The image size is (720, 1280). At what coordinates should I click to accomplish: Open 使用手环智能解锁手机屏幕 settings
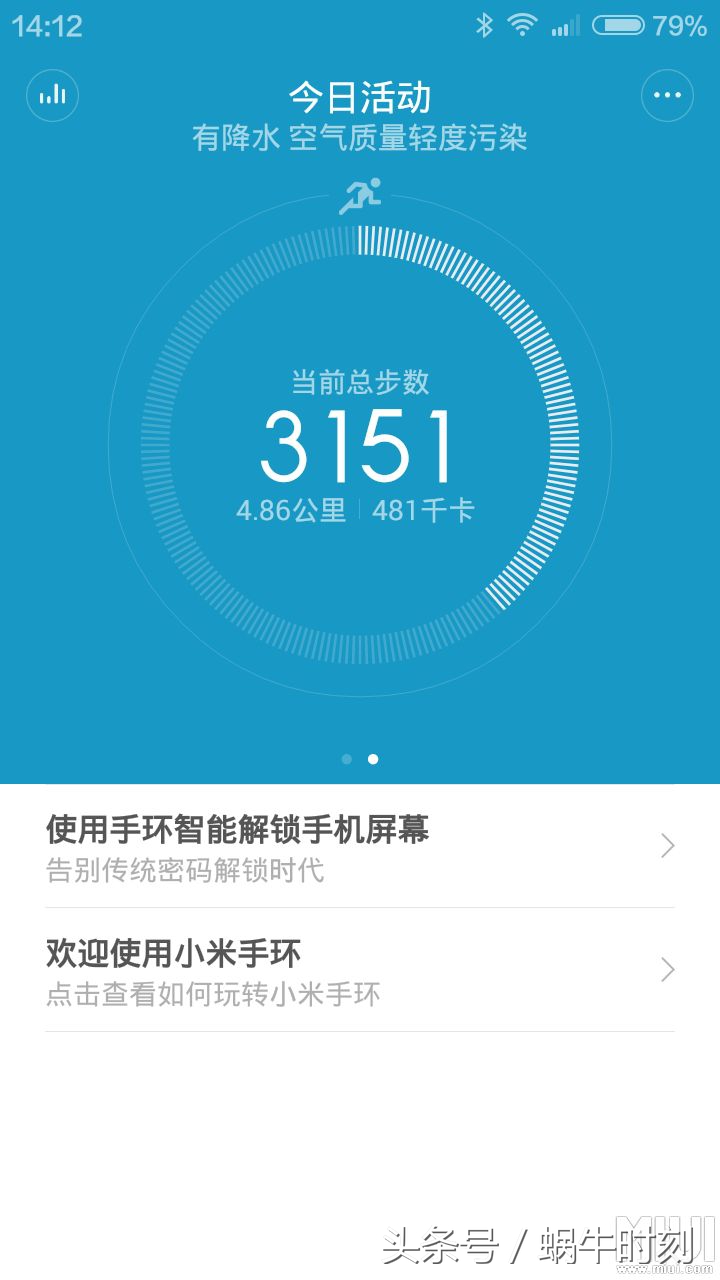tap(238, 831)
